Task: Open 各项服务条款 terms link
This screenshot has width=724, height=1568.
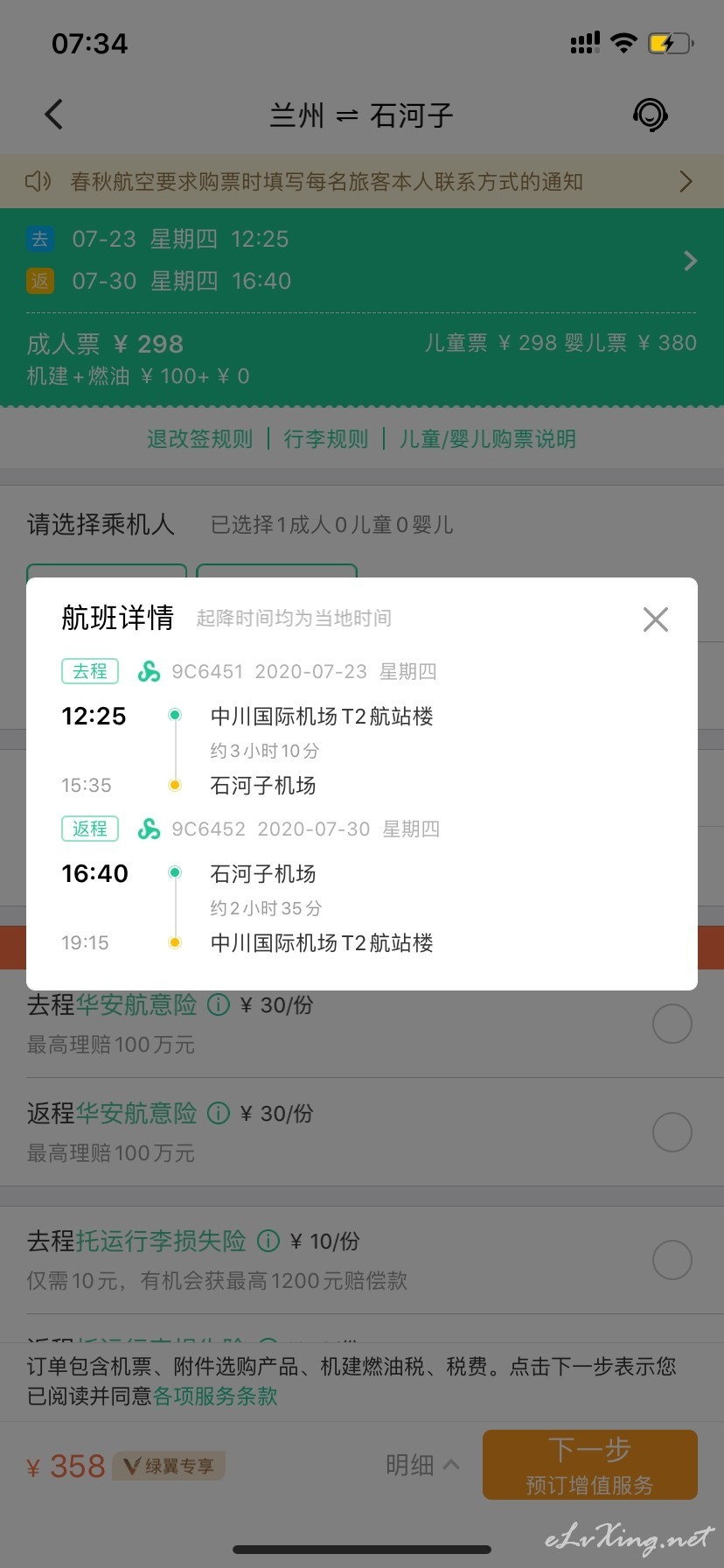Action: pos(215,1396)
